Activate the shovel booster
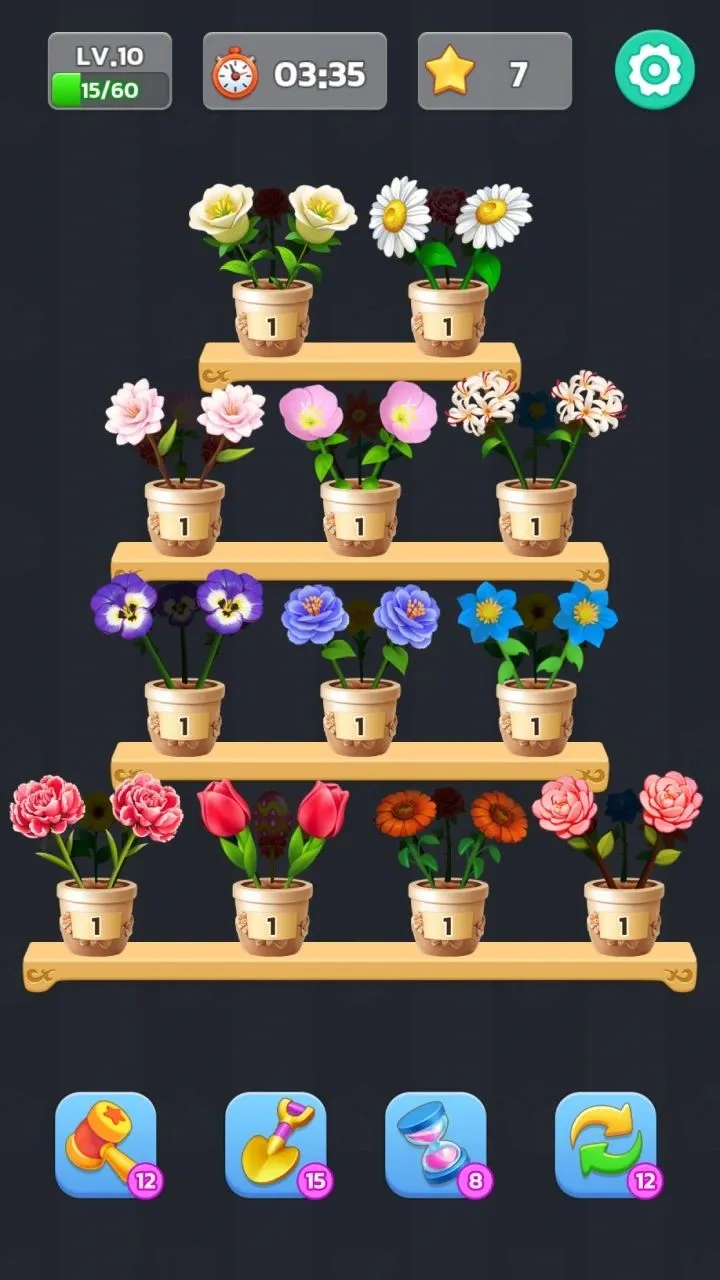 (x=275, y=1144)
